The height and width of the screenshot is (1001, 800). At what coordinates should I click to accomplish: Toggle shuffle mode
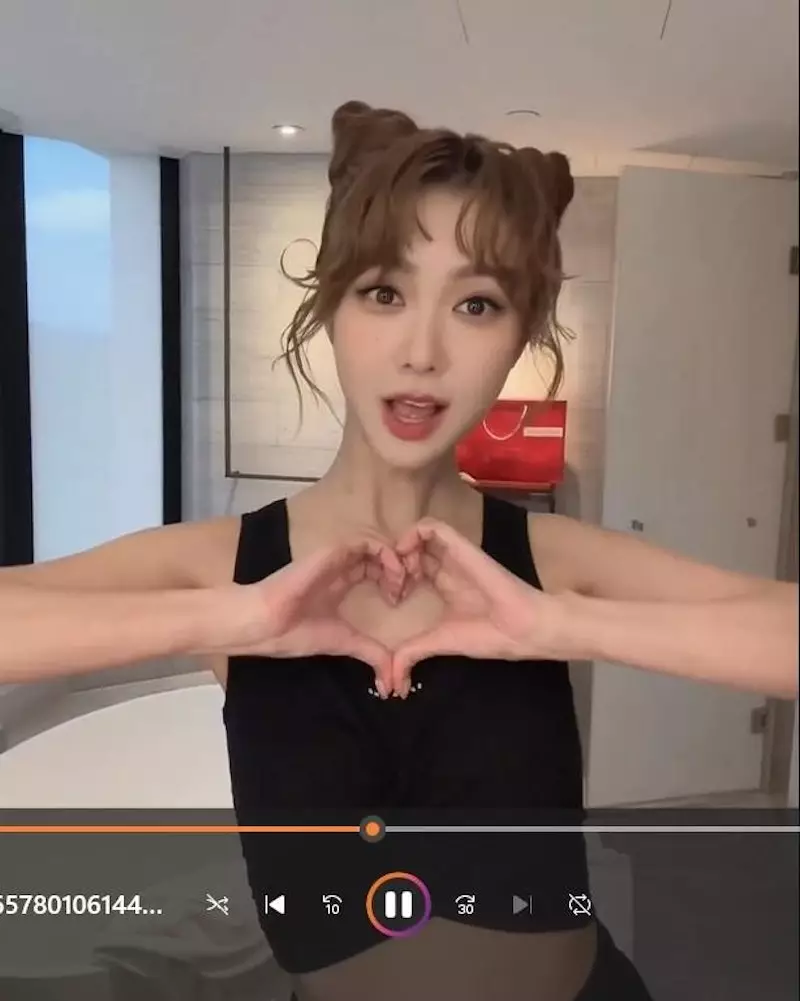[217, 904]
